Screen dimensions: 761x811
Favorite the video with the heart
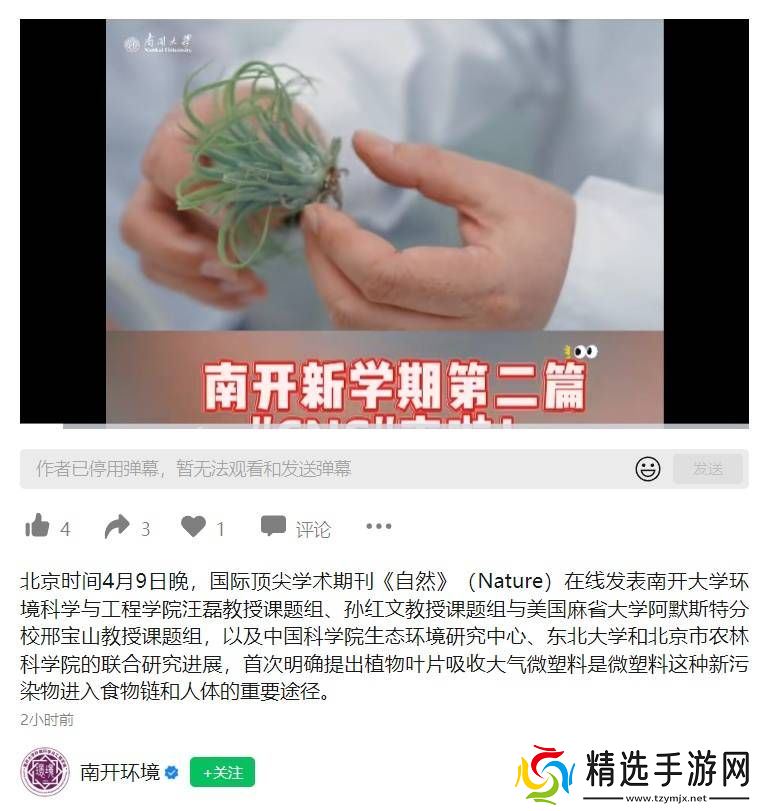coord(193,527)
